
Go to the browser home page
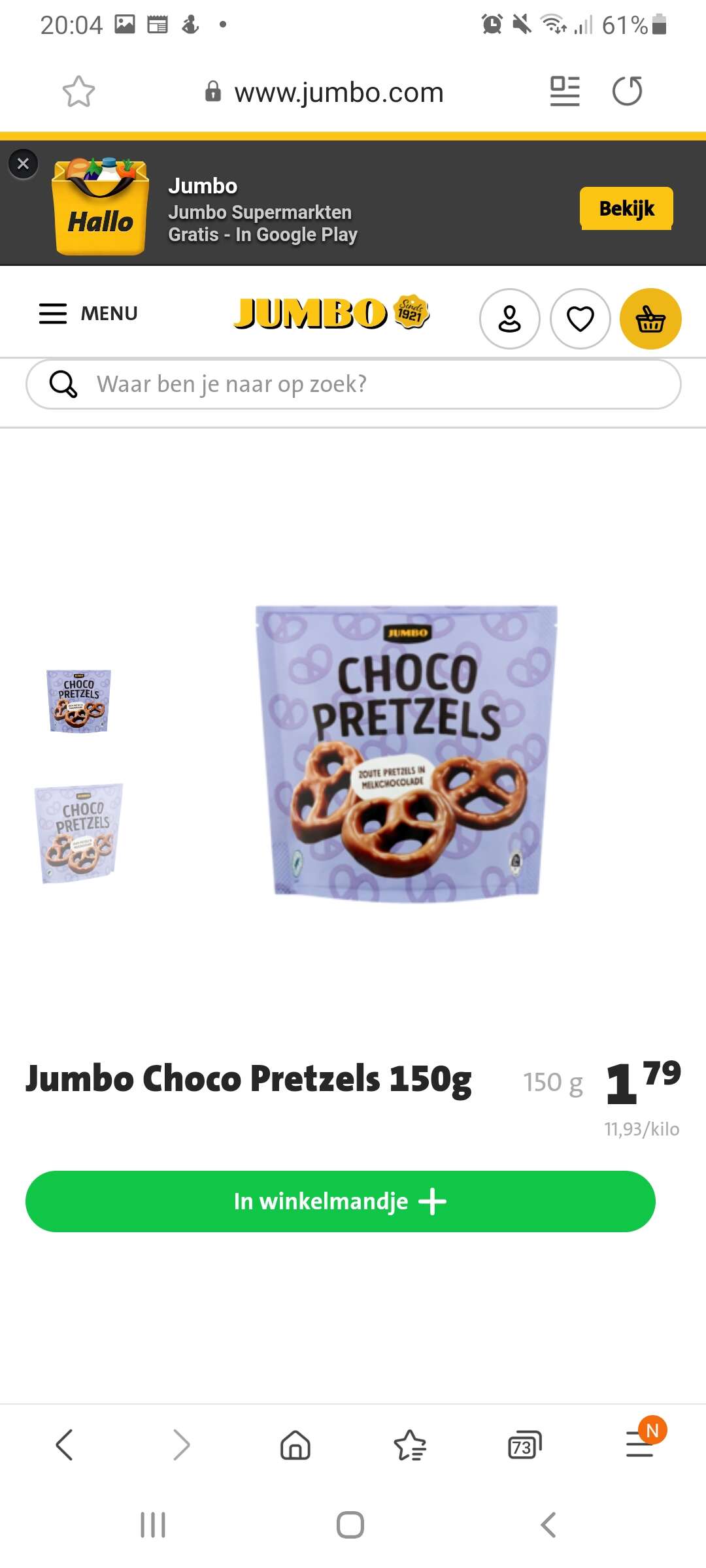pos(295,1445)
